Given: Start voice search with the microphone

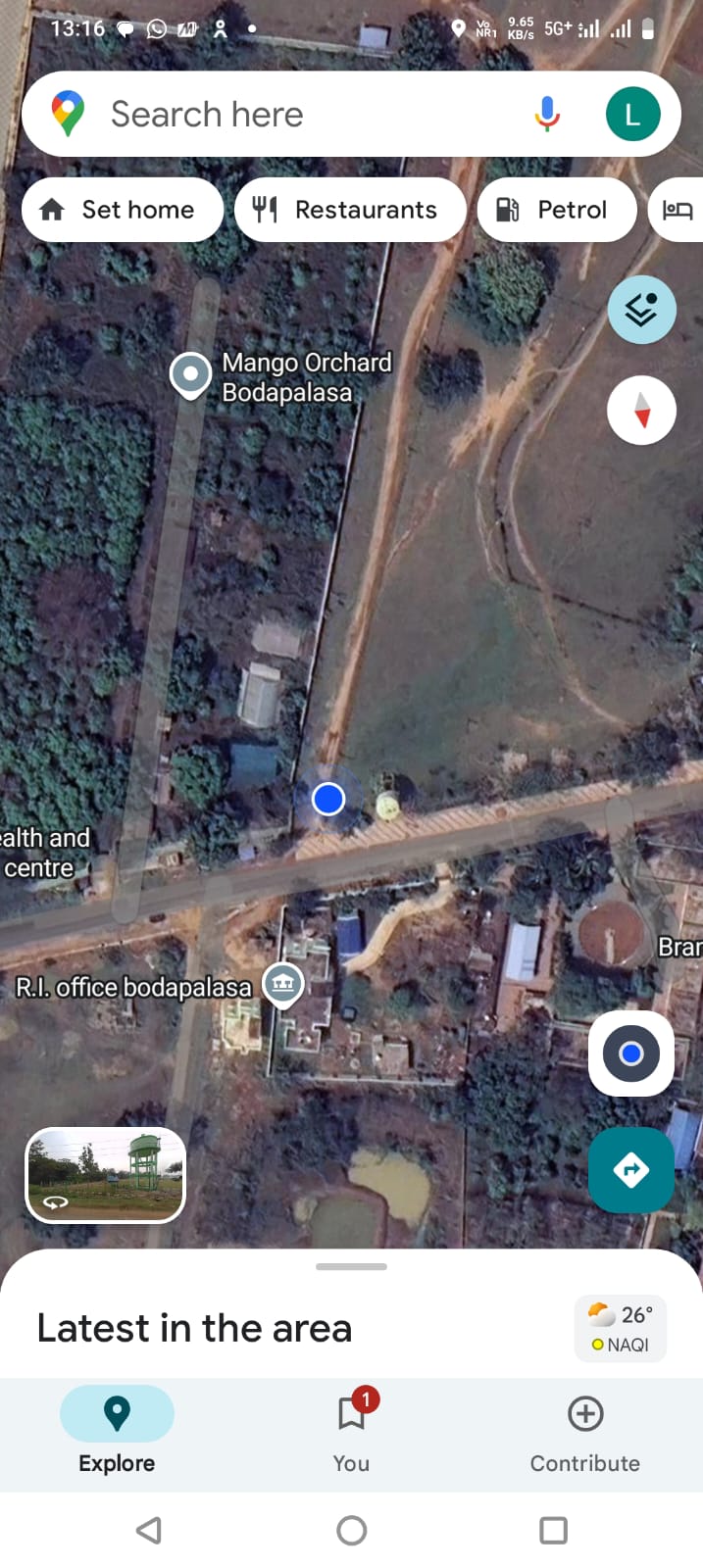Looking at the screenshot, I should [x=547, y=115].
